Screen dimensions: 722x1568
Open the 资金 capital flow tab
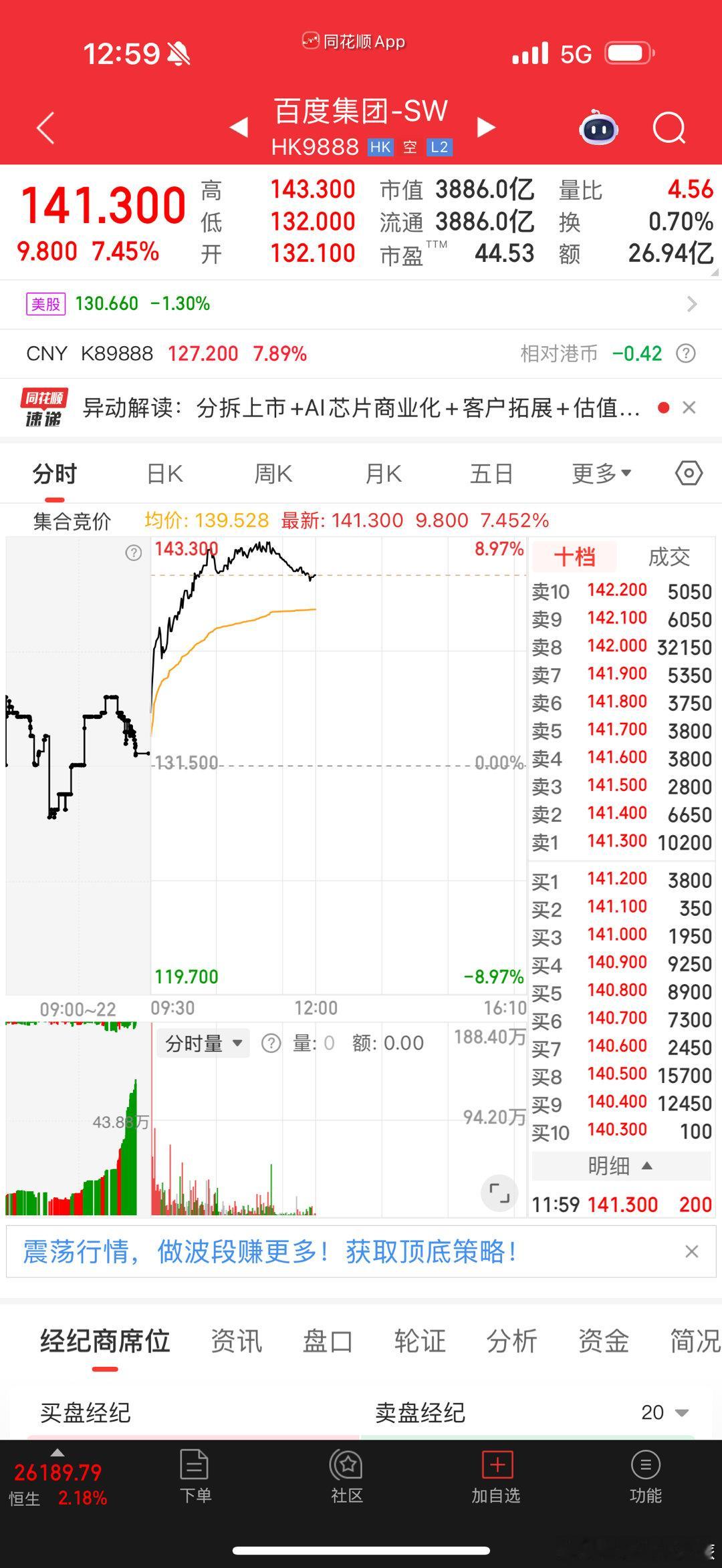604,1342
